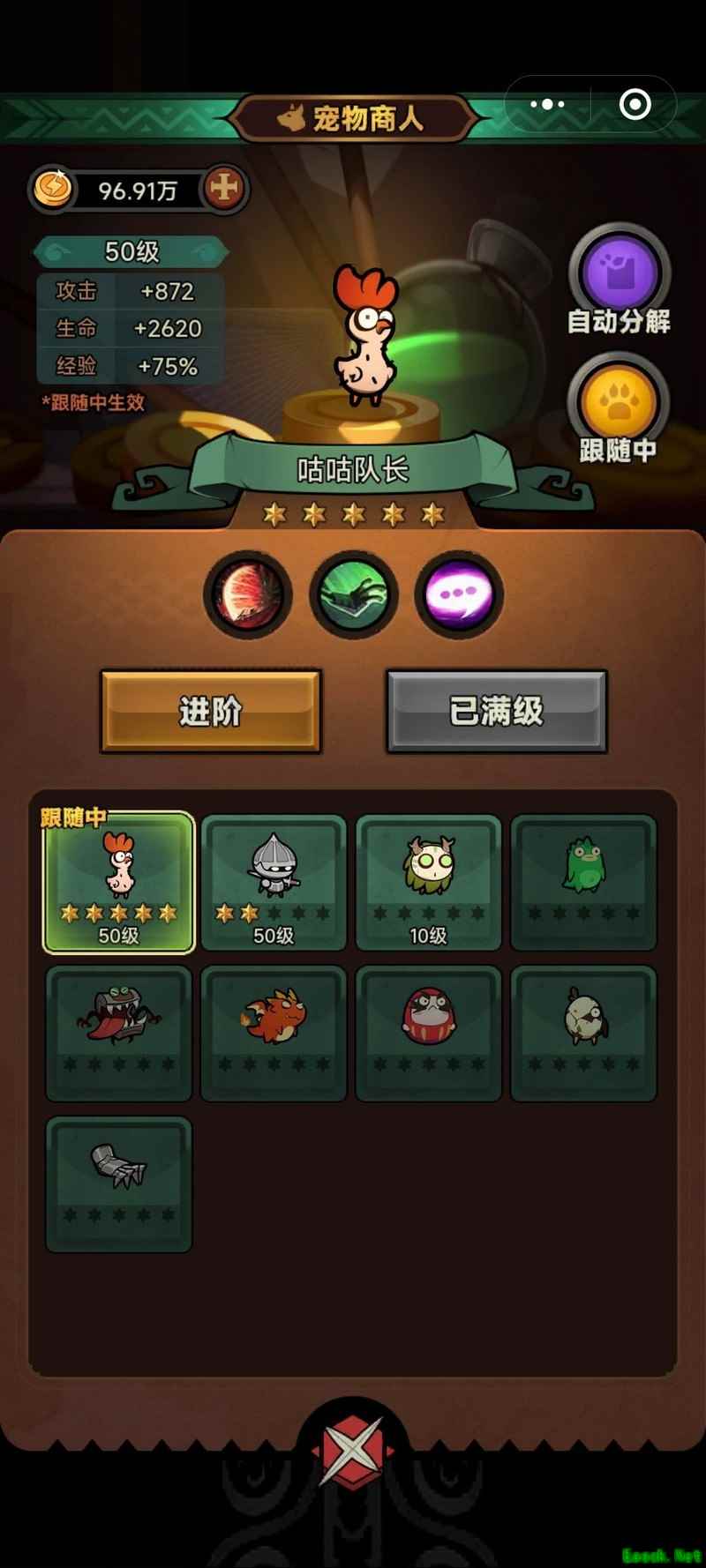Add more coins with the plus button
706x1568 pixels.
tap(225, 188)
